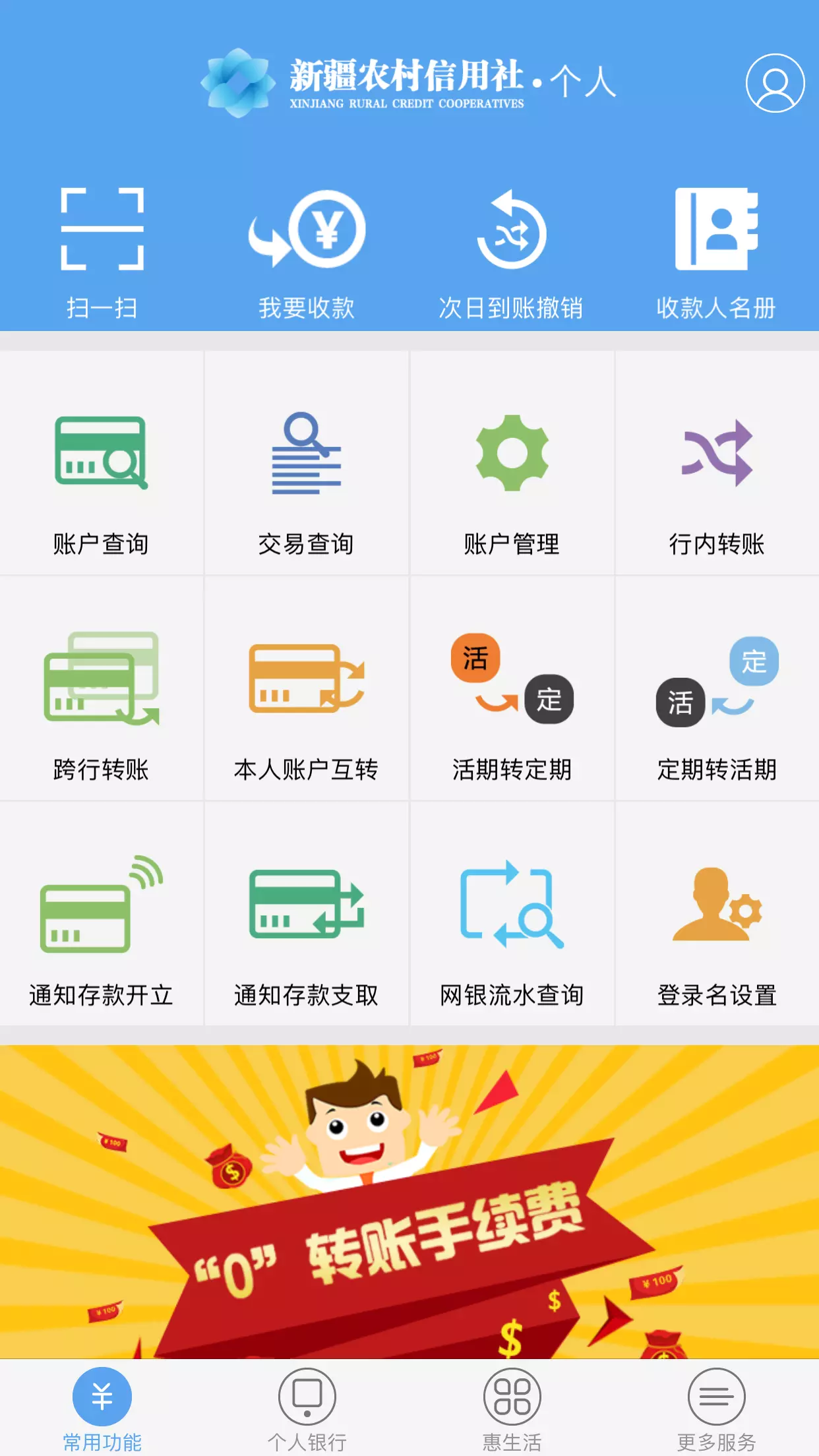Open the 转账手续费 promotion banner
Screen dimensions: 819x1456
[409, 1201]
